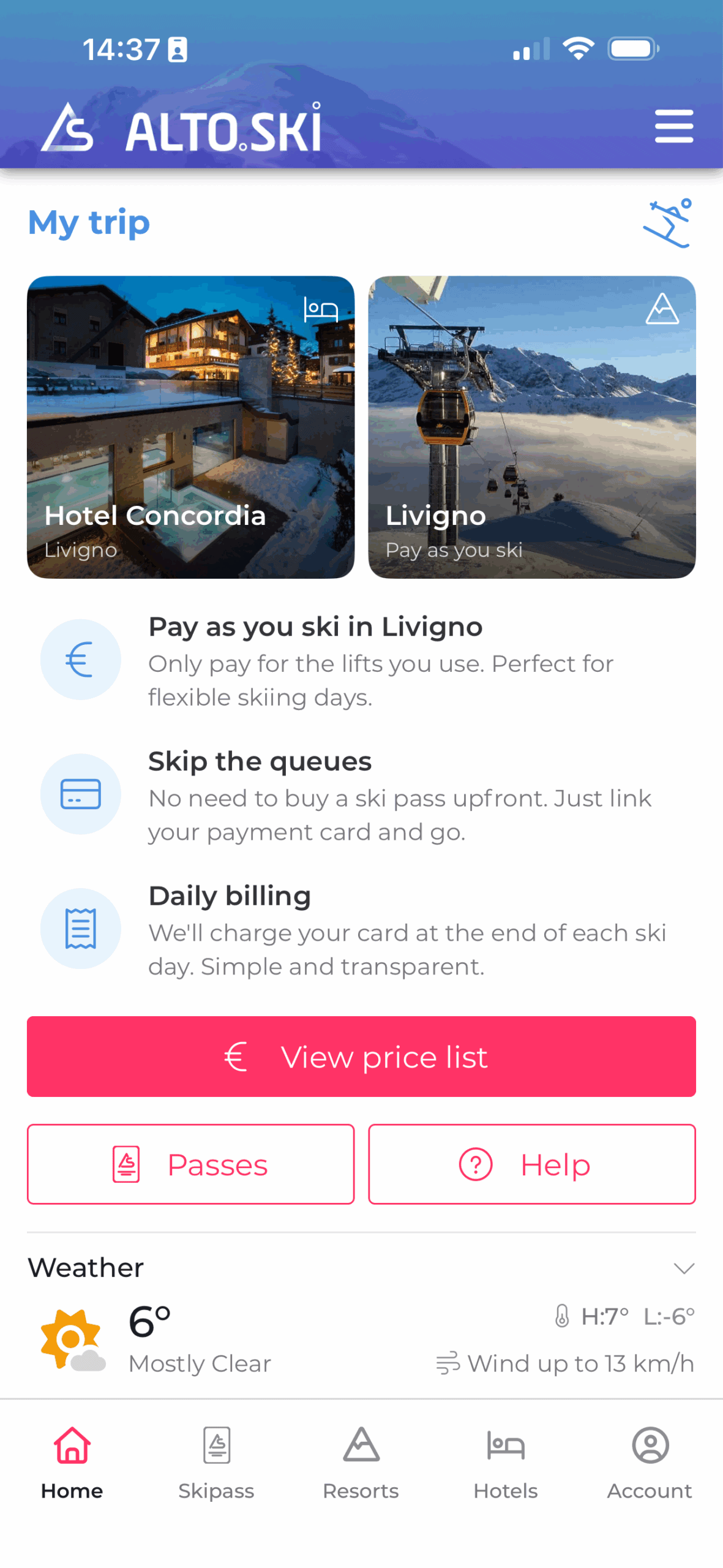Switch to the Skipass tab
The image size is (723, 1568).
pos(217,1462)
